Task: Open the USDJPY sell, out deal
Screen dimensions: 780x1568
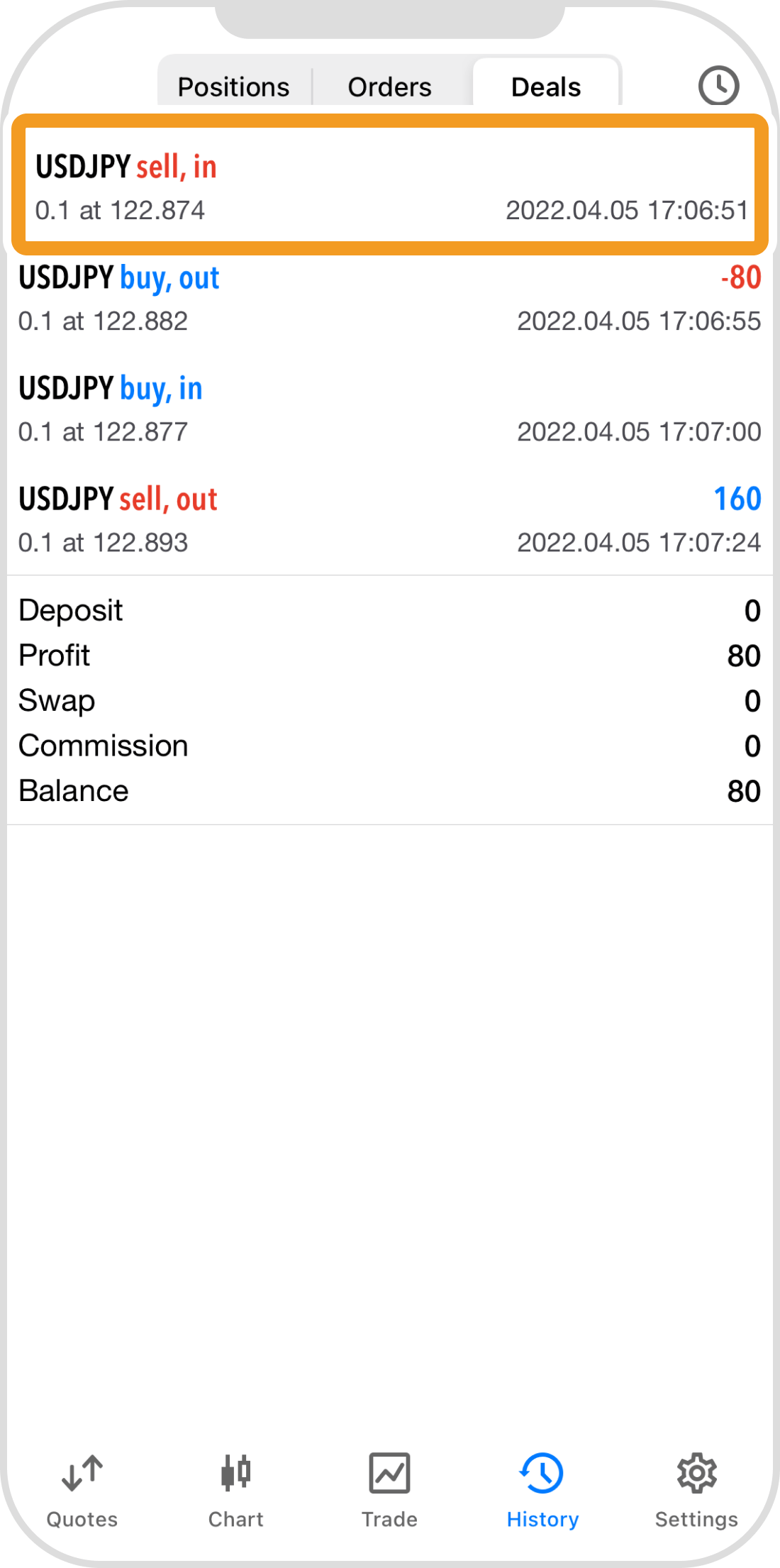Action: (390, 519)
